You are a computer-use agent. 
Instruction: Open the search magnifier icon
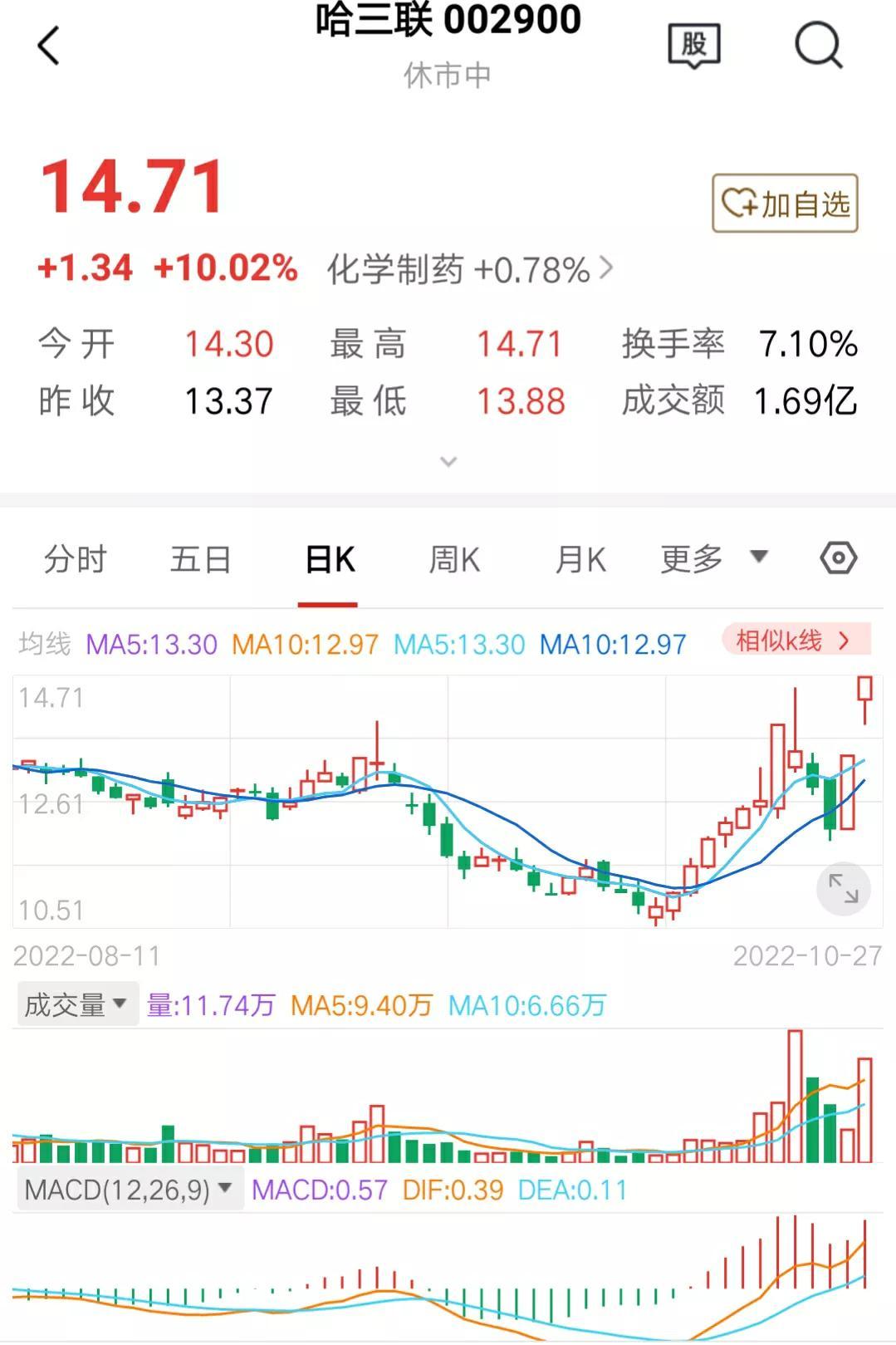click(x=819, y=45)
